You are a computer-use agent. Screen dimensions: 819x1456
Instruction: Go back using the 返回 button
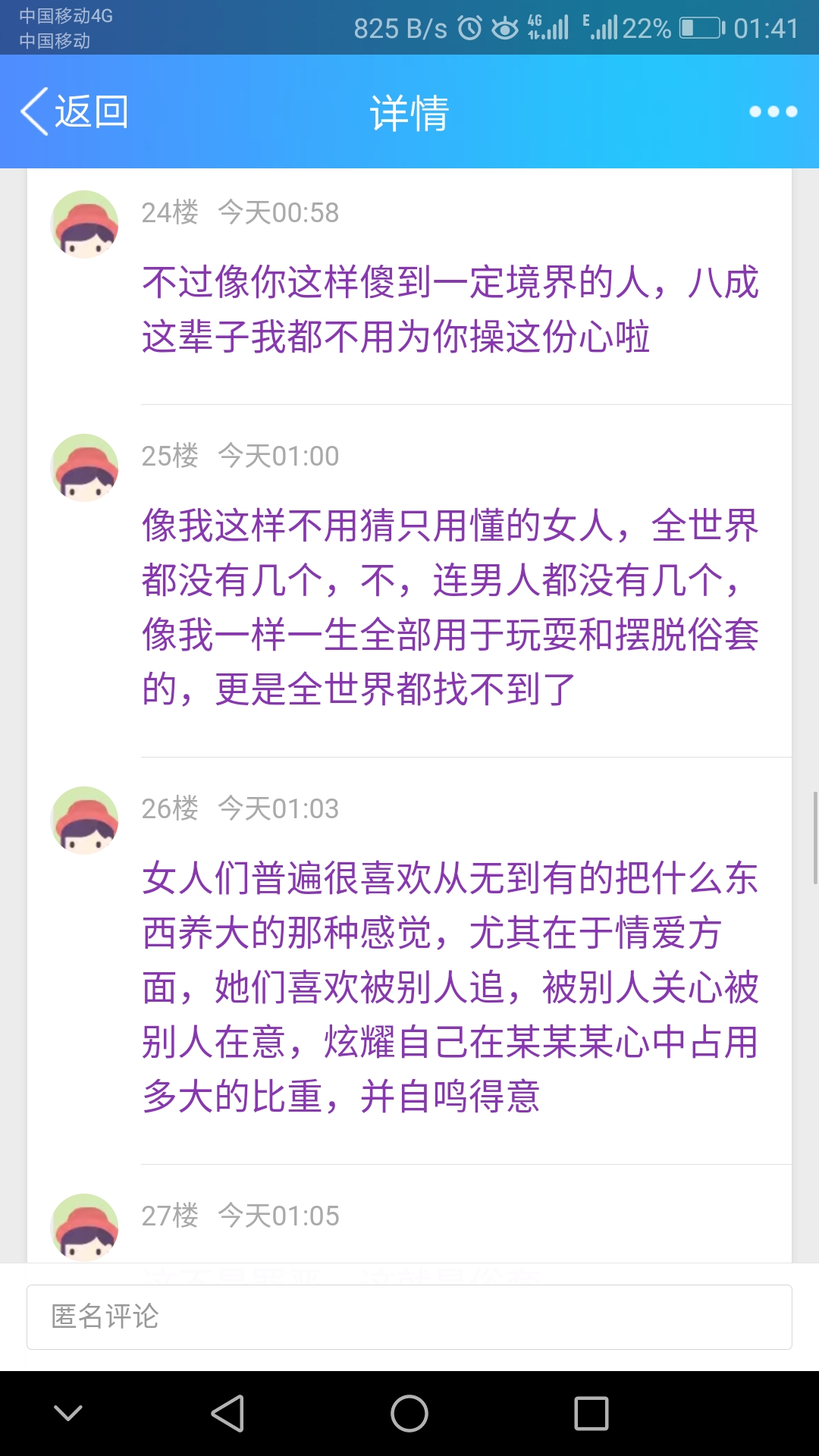[74, 111]
